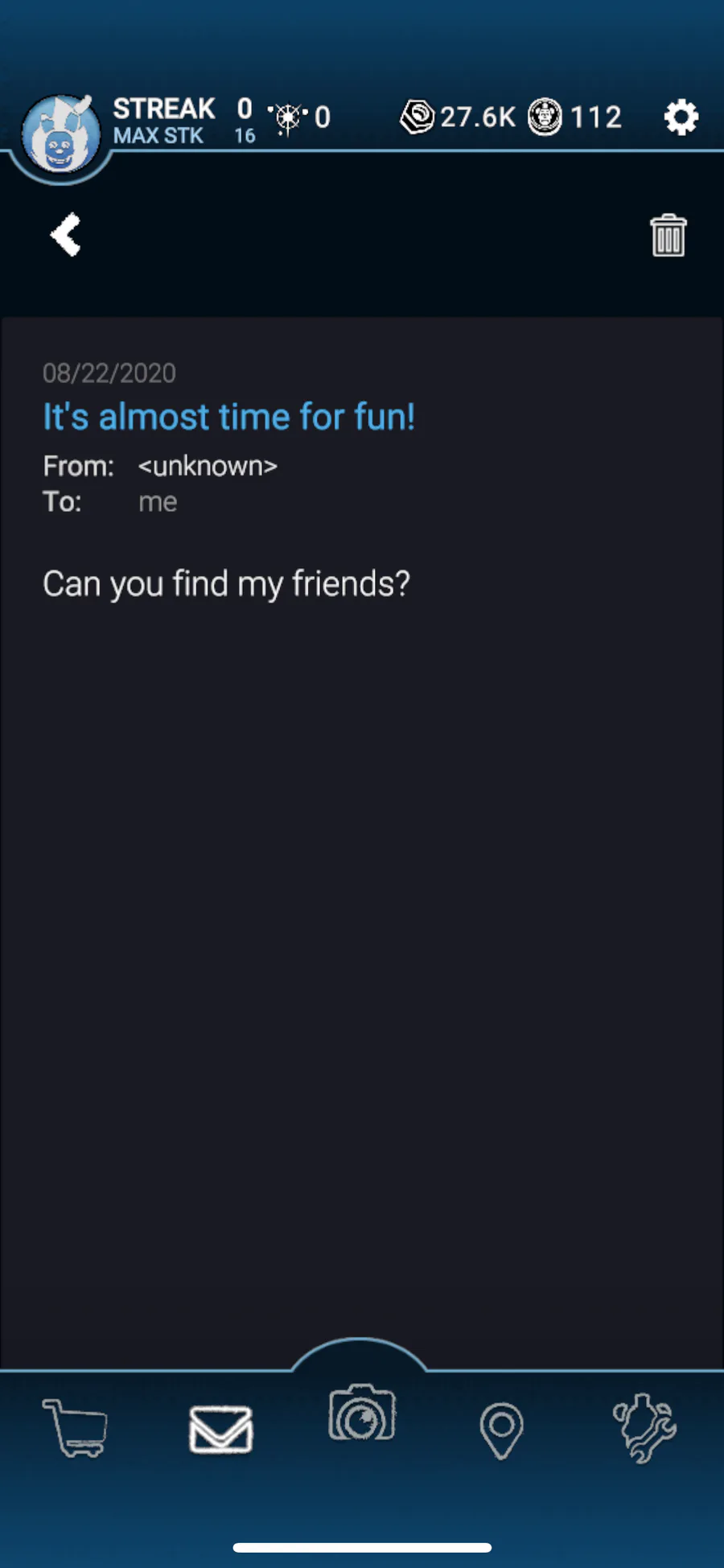Go back to the message inbox
This screenshot has height=1568, width=724.
click(x=66, y=235)
